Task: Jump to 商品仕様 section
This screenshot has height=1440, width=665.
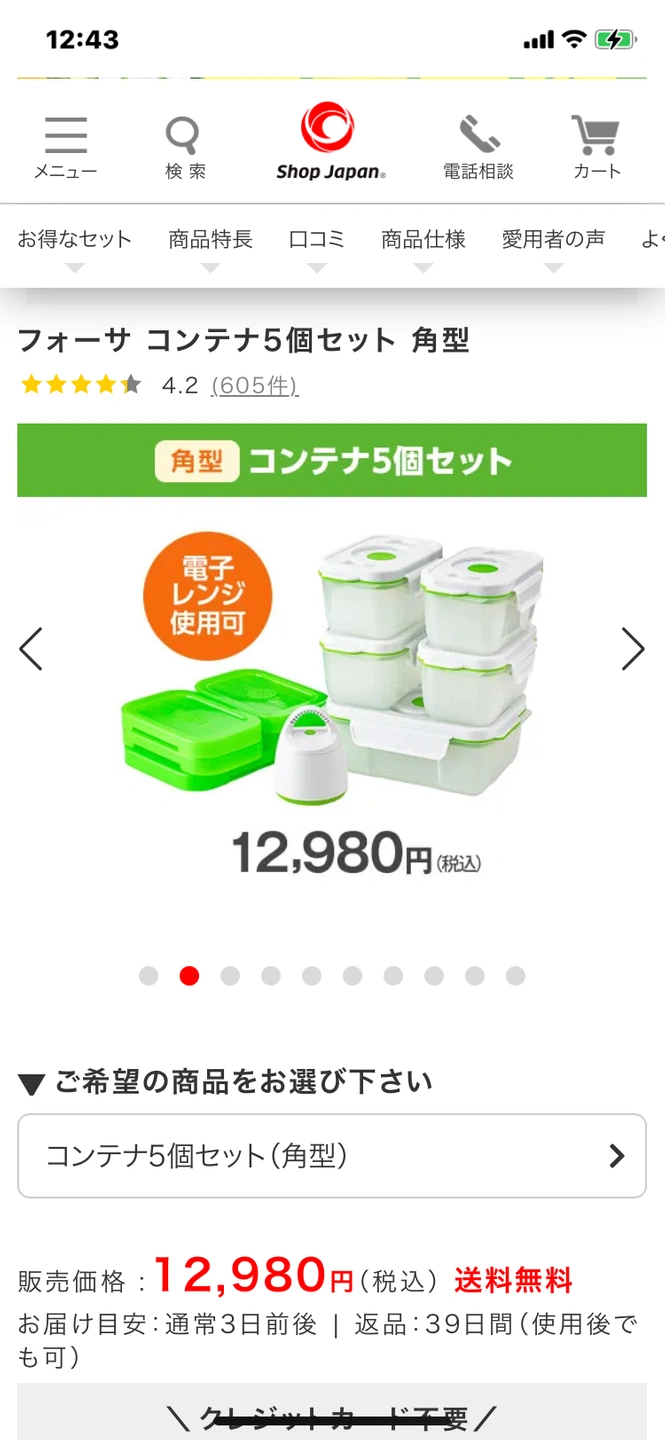Action: tap(423, 240)
